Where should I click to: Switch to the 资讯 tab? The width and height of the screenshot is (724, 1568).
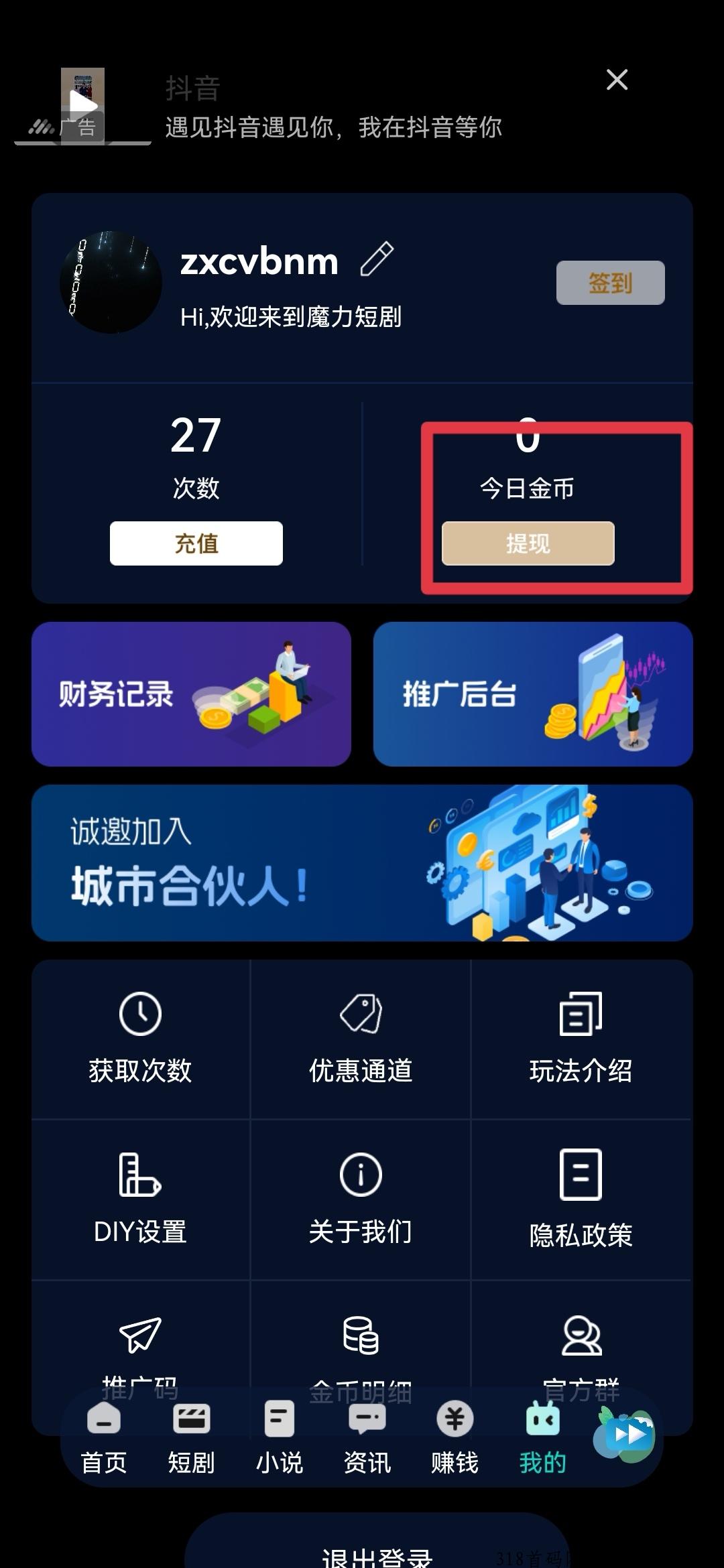click(x=367, y=1439)
